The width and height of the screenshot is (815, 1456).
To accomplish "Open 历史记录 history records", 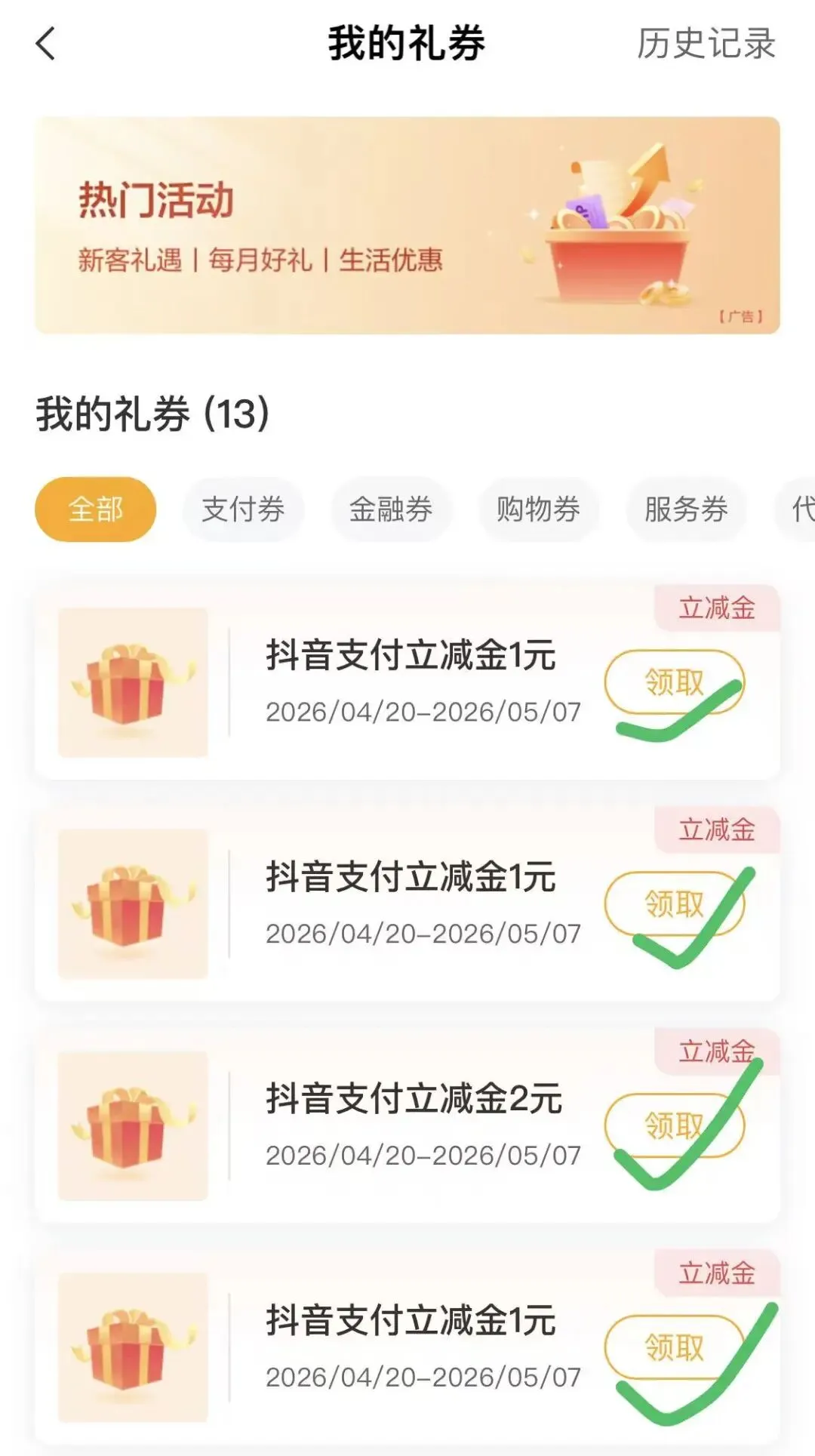I will point(706,44).
